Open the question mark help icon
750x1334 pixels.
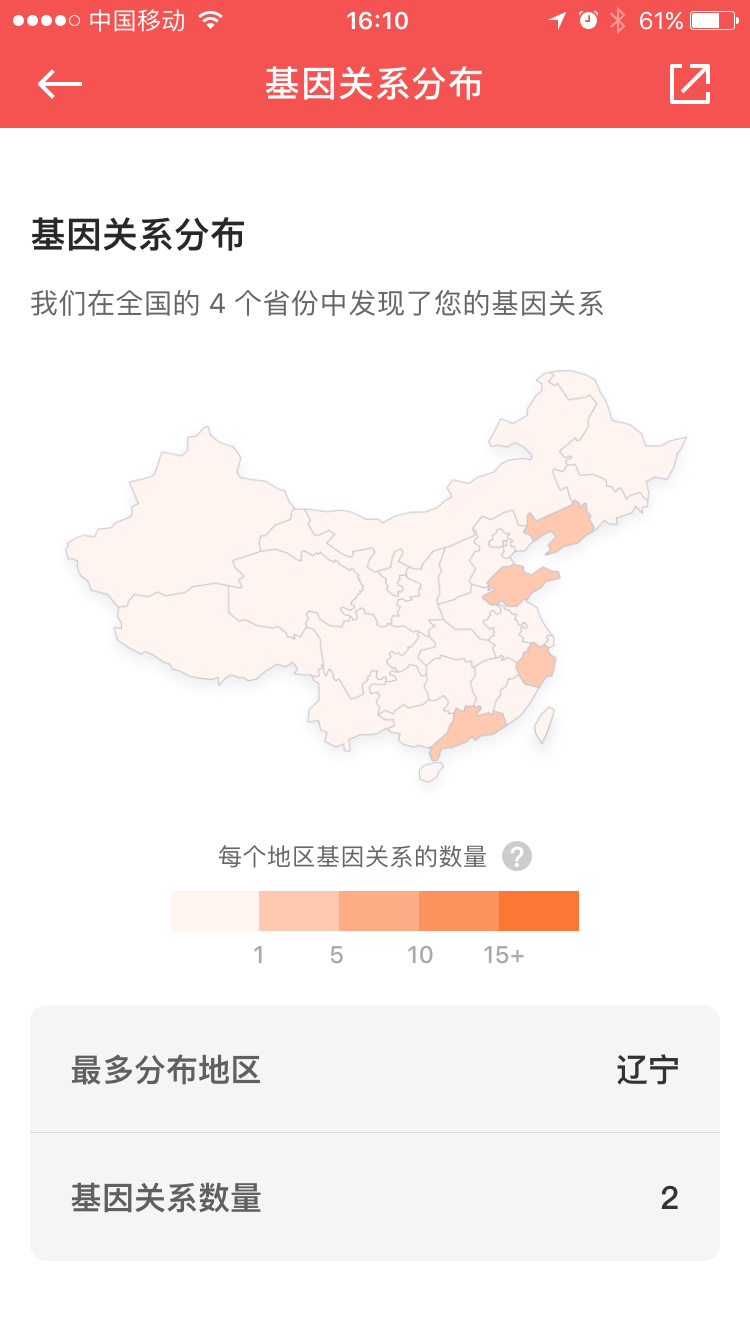click(x=517, y=856)
